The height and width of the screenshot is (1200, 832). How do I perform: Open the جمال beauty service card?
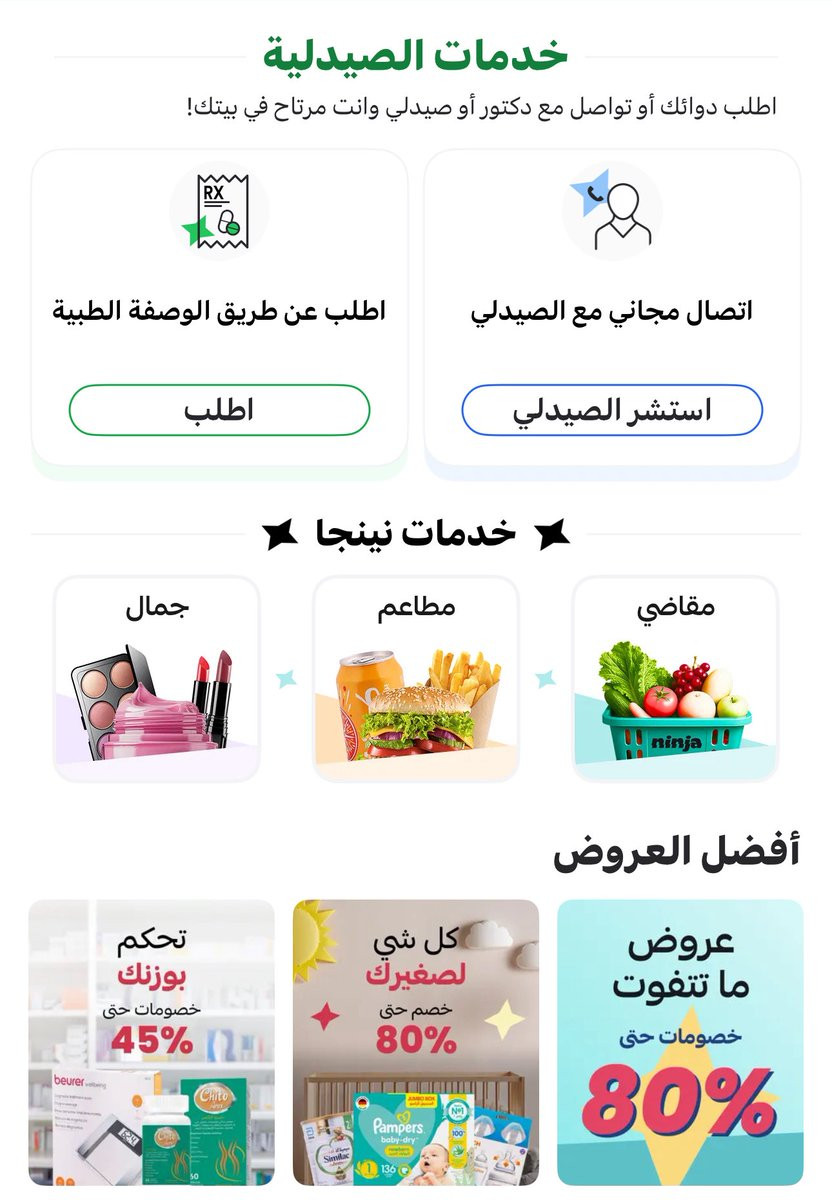[157, 678]
